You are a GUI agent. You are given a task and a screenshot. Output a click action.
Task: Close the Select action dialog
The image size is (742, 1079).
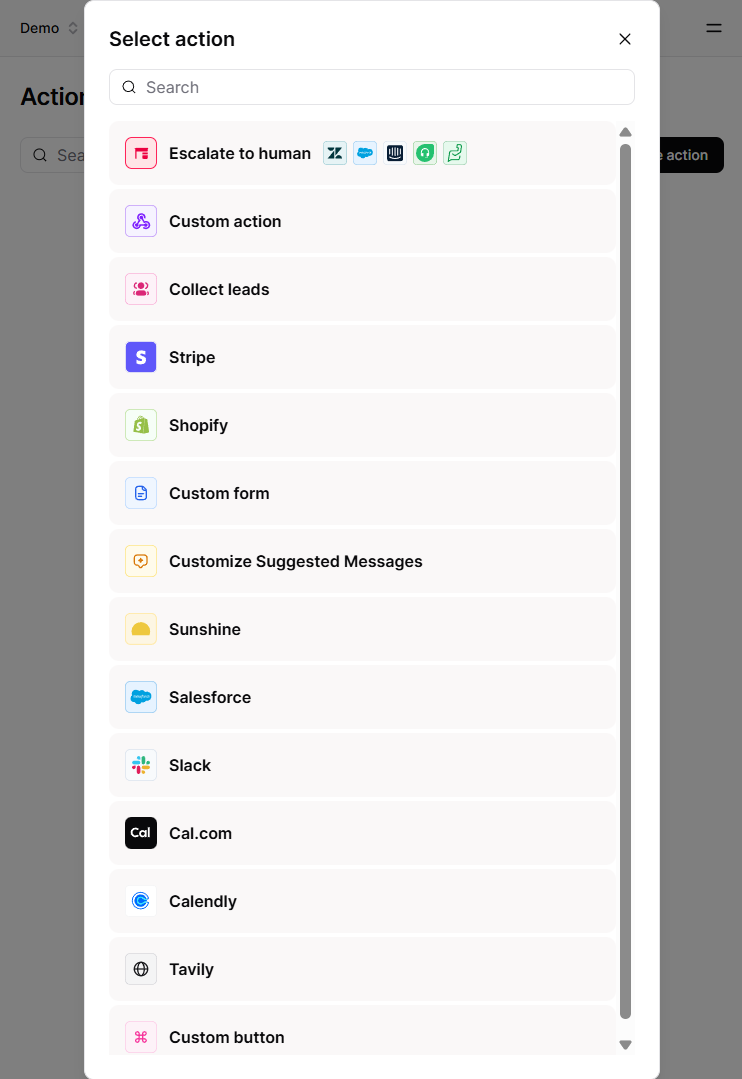[x=625, y=39]
